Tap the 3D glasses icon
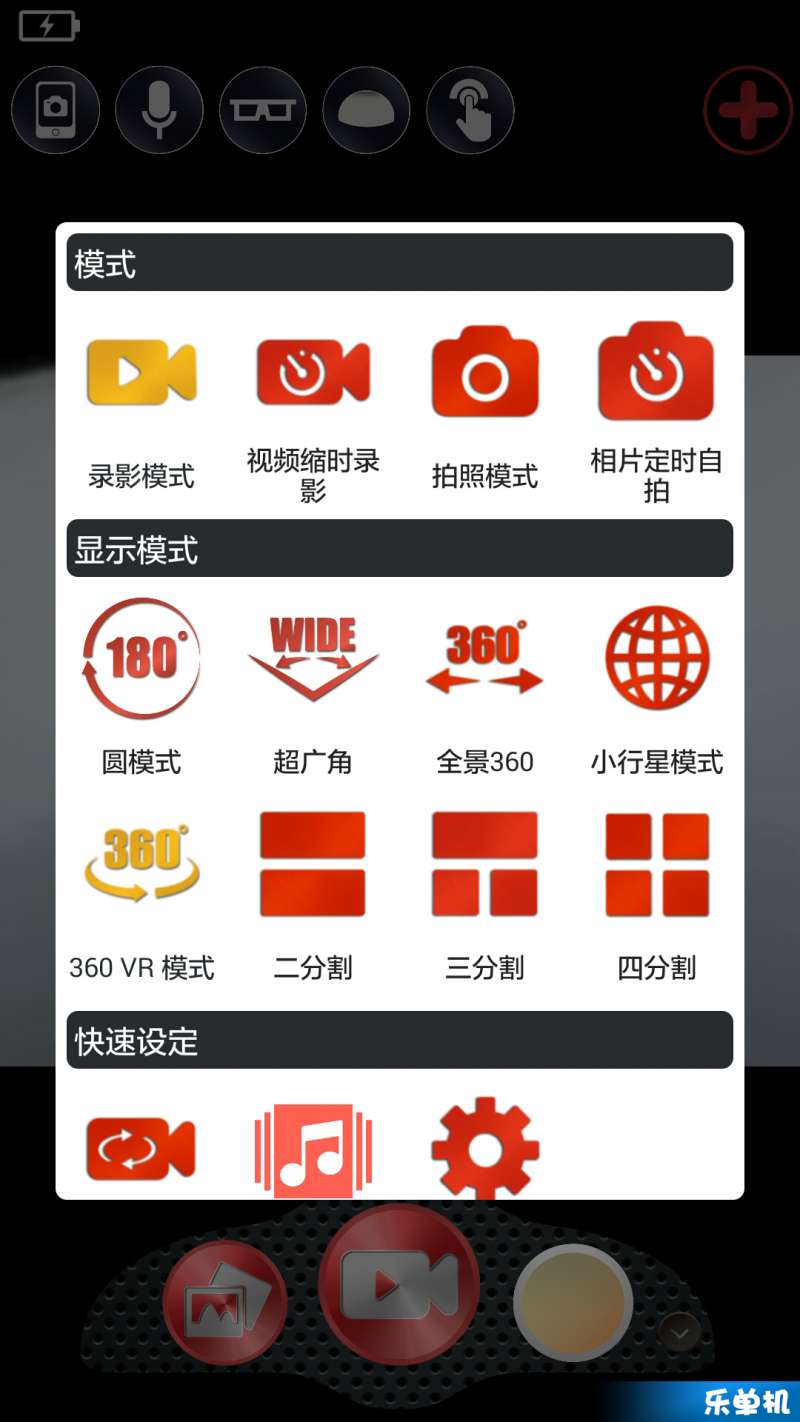Screen dimensions: 800x1422 [263, 110]
